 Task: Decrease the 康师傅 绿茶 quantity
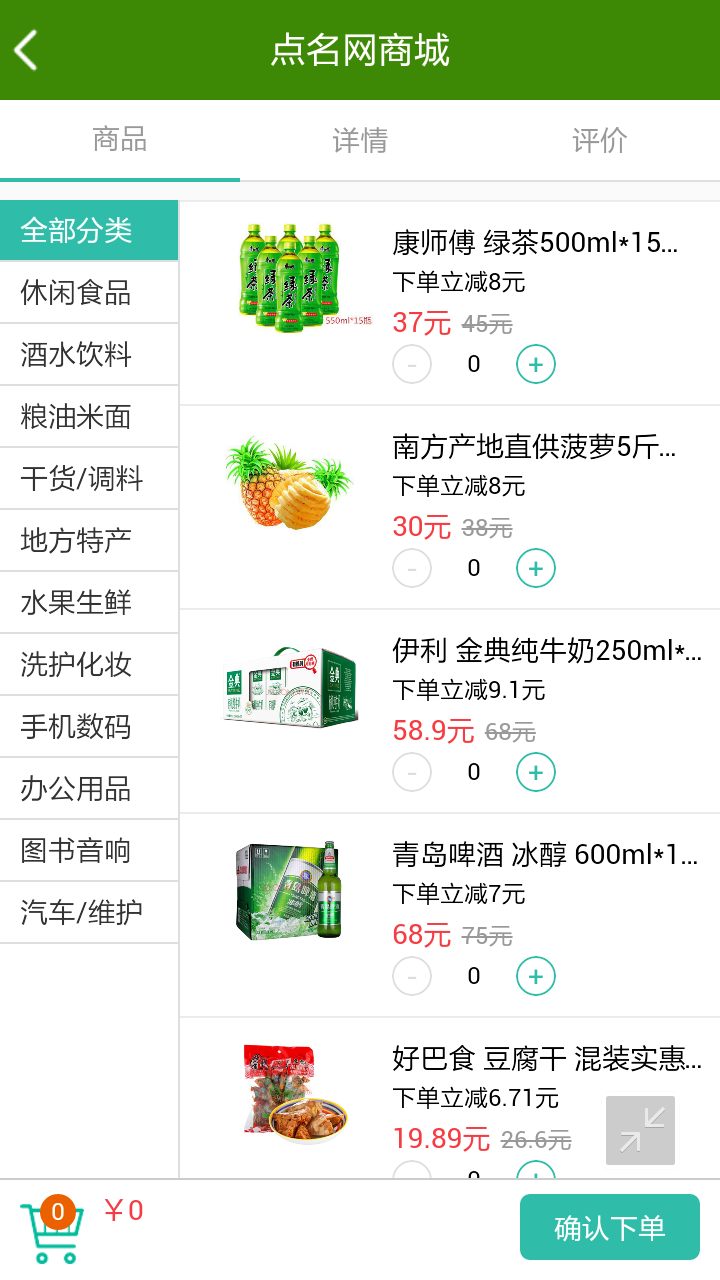[412, 364]
